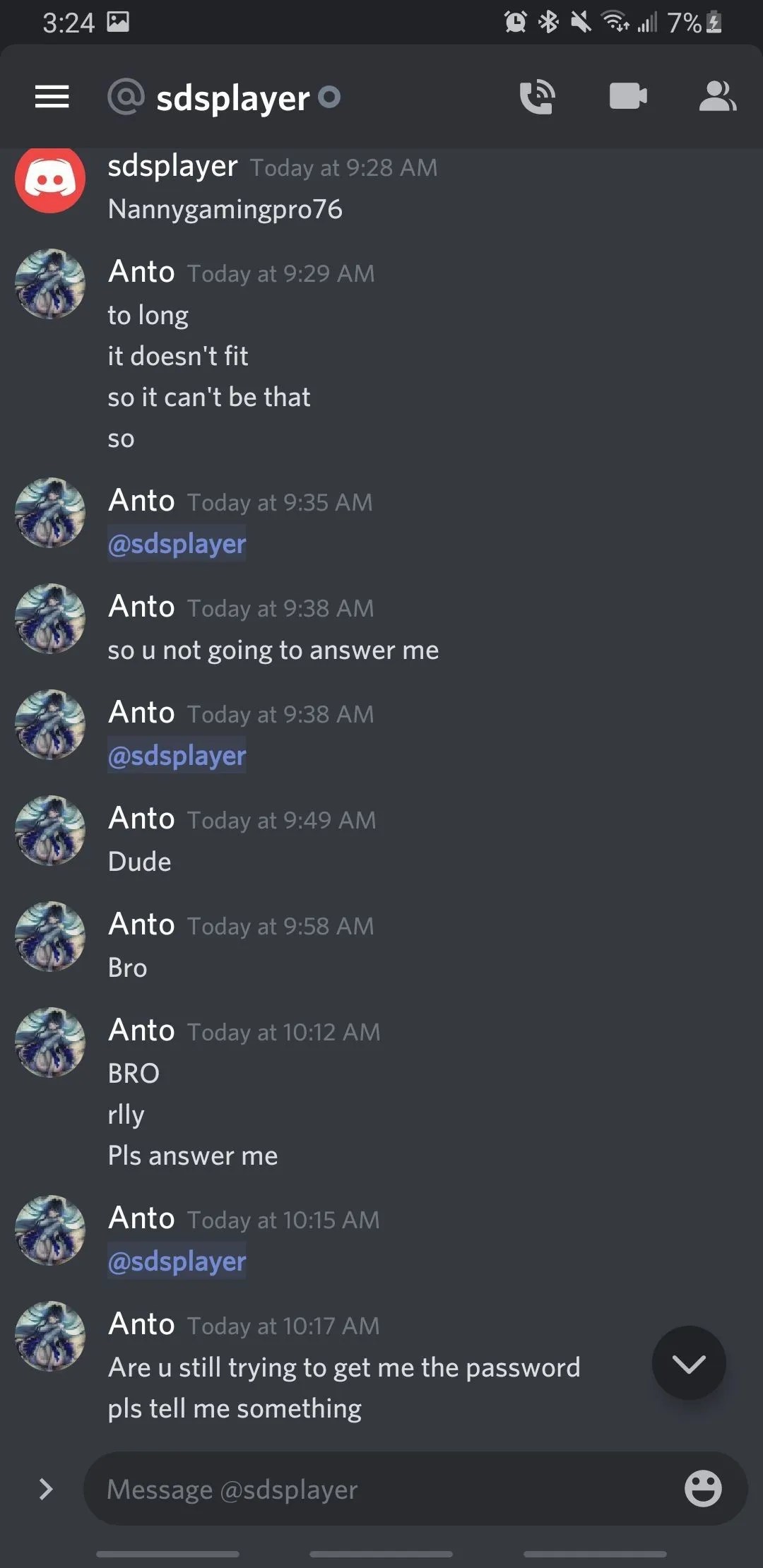Open the emoji picker
Viewport: 763px width, 1568px height.
click(703, 1489)
